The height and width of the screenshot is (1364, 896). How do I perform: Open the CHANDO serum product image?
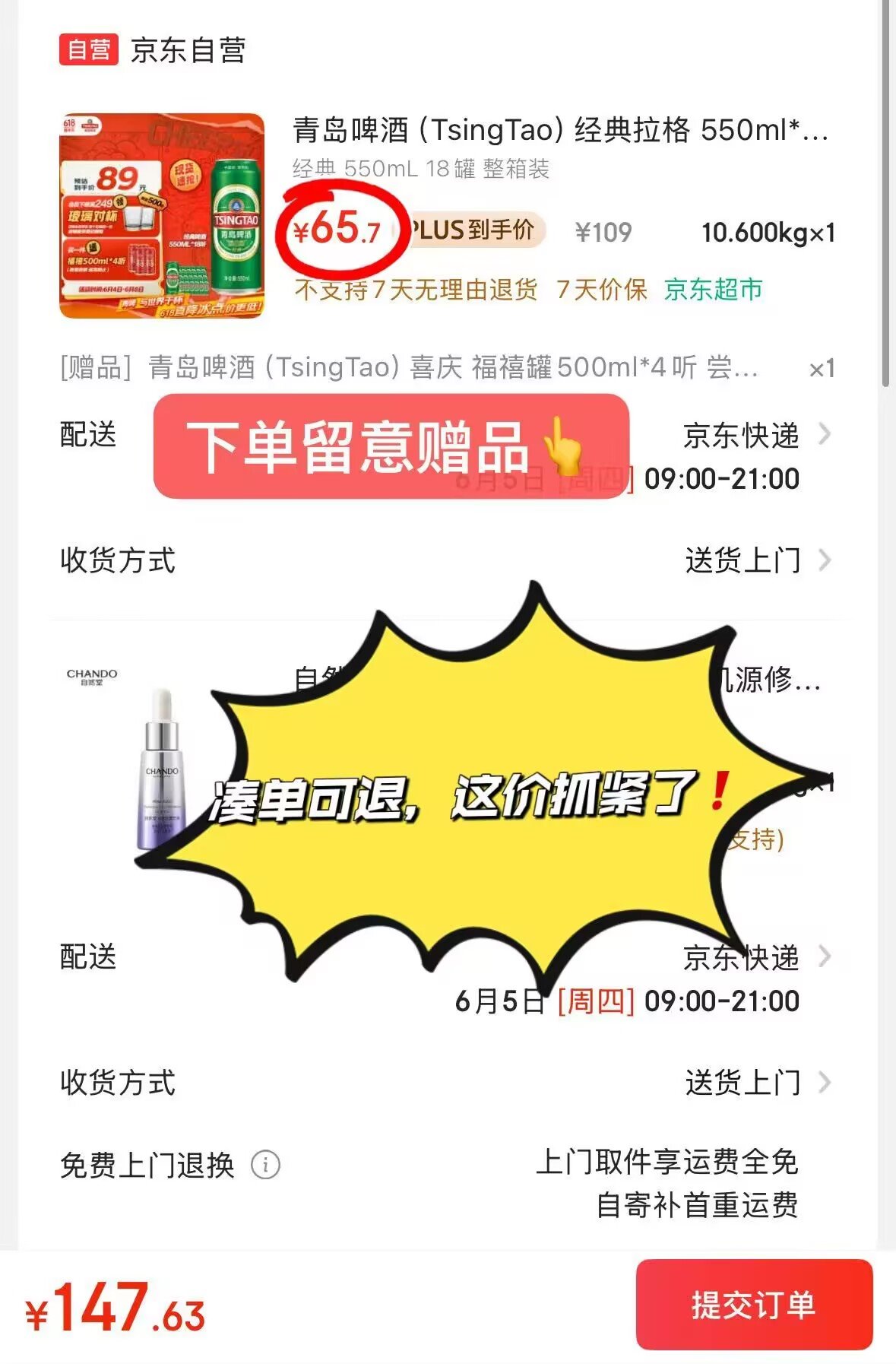pos(161,768)
